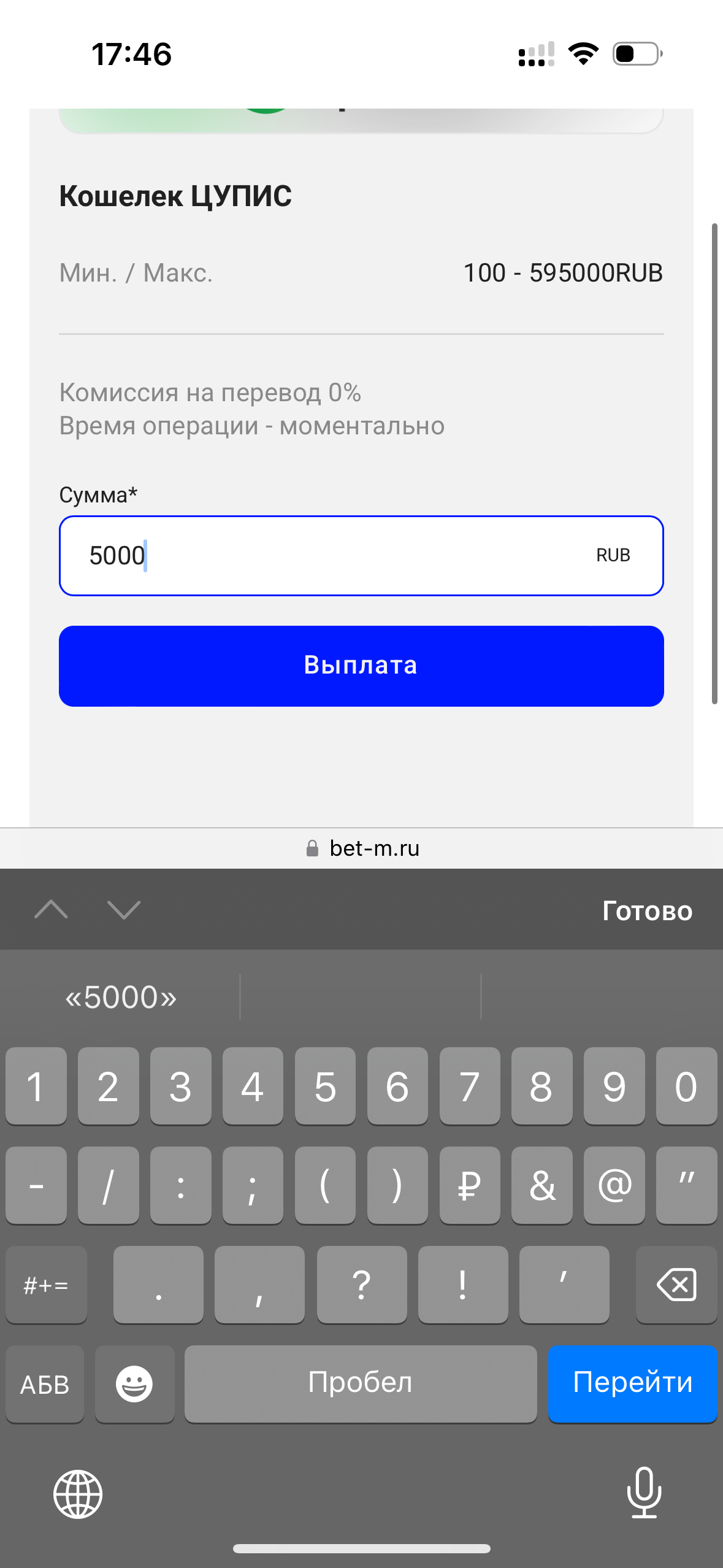The image size is (723, 1568).
Task: Jump to the previous field with the up arrow
Action: tap(52, 910)
